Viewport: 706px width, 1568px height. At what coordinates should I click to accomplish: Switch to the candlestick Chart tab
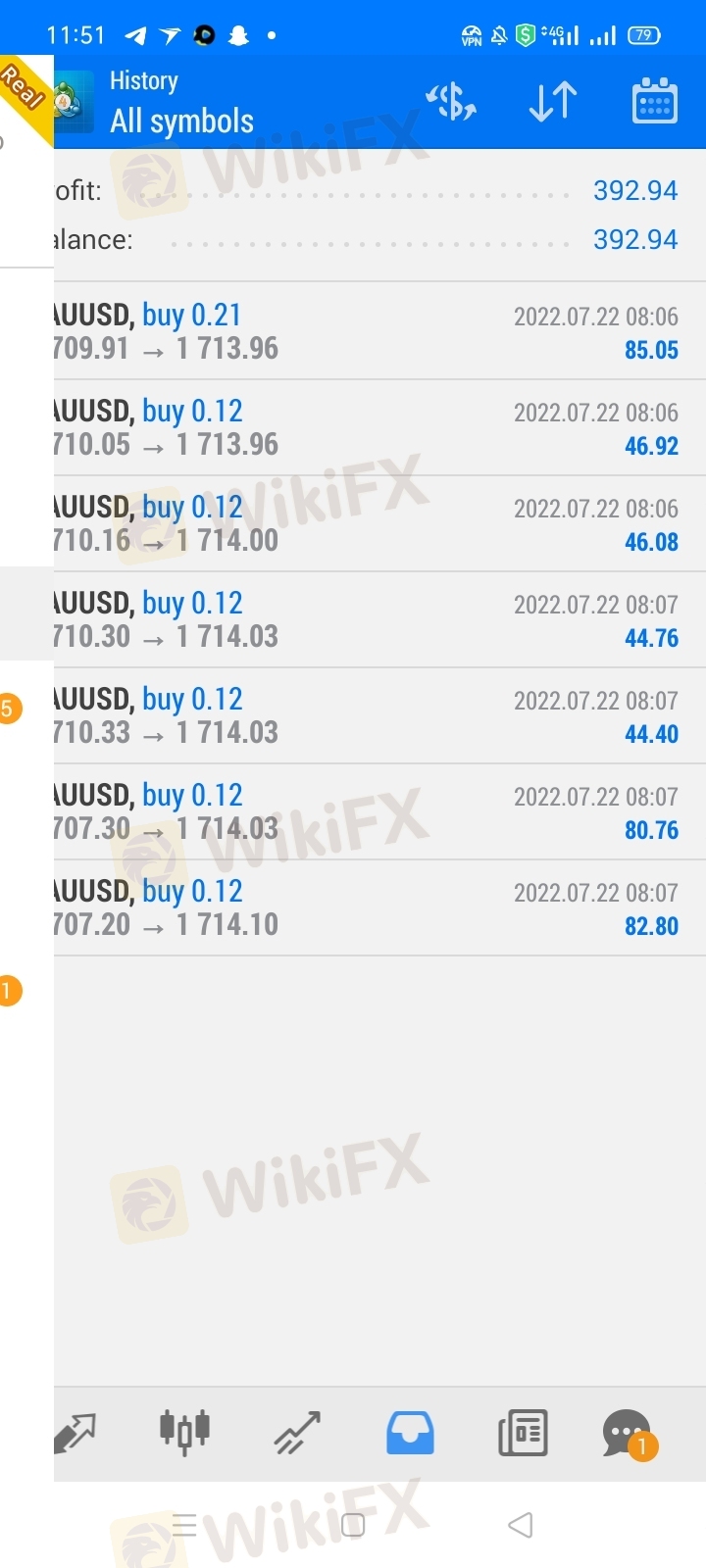pyautogui.click(x=184, y=1433)
